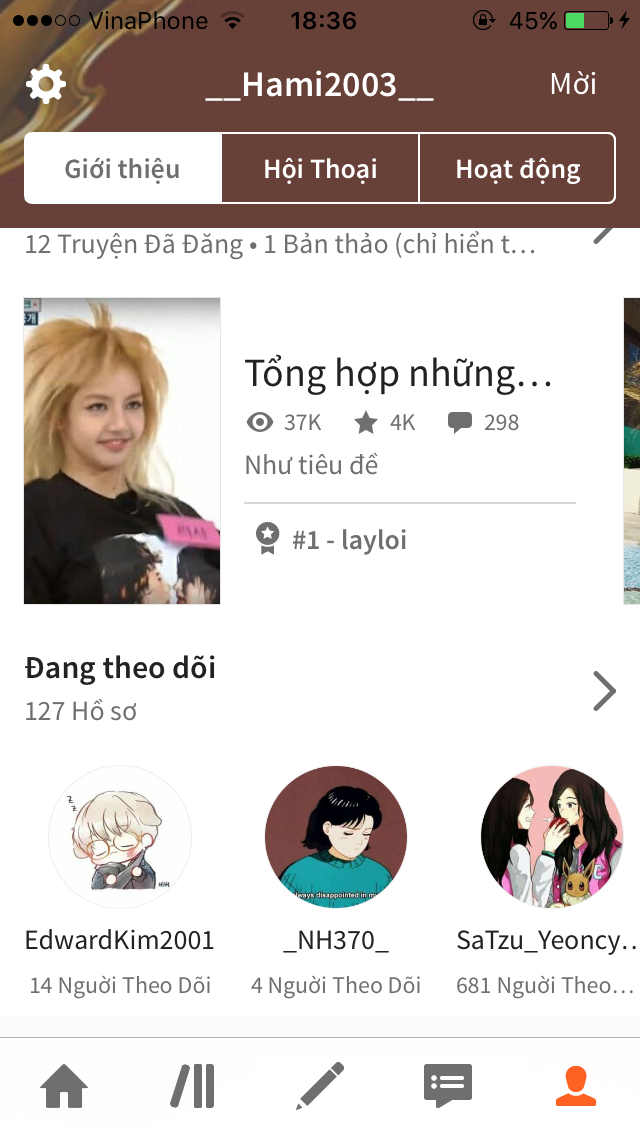Go to the home tab
Image resolution: width=640 pixels, height=1136 pixels.
click(x=64, y=1086)
